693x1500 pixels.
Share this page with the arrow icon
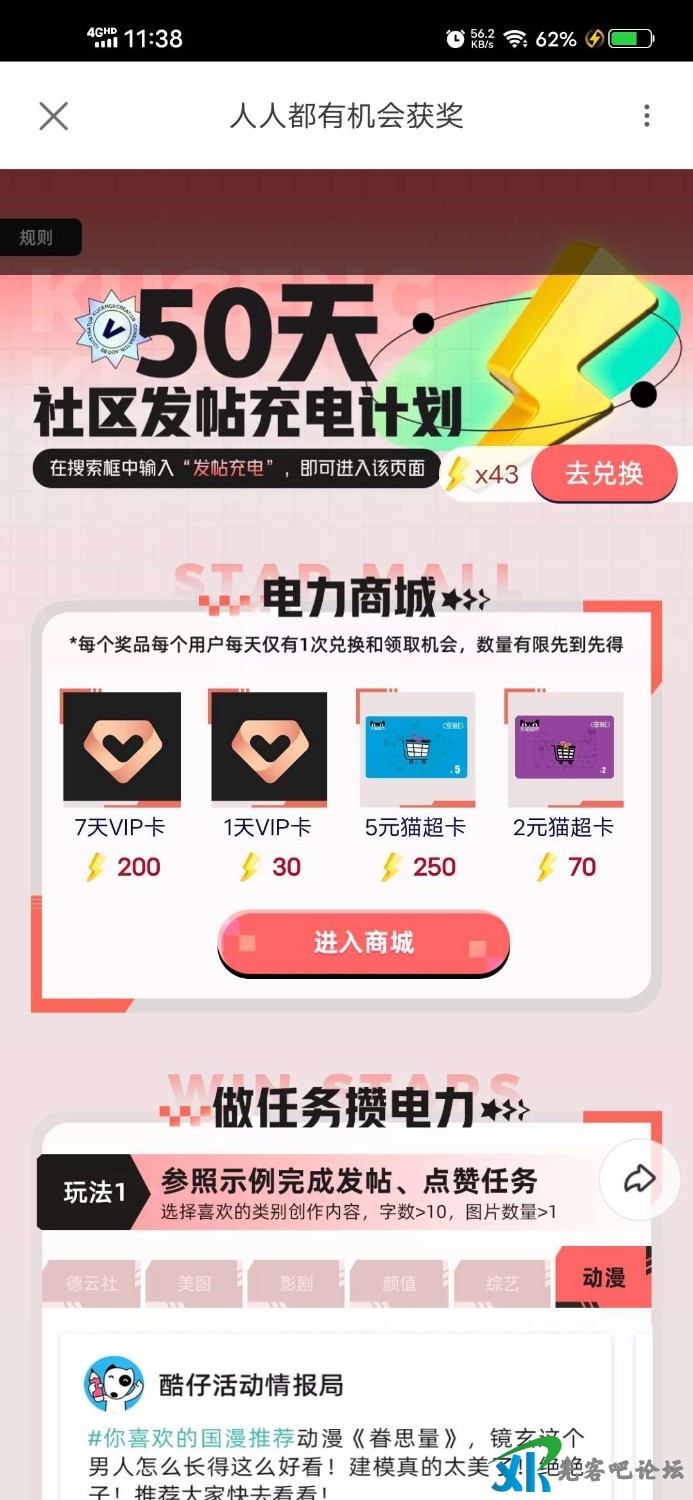(x=639, y=1179)
